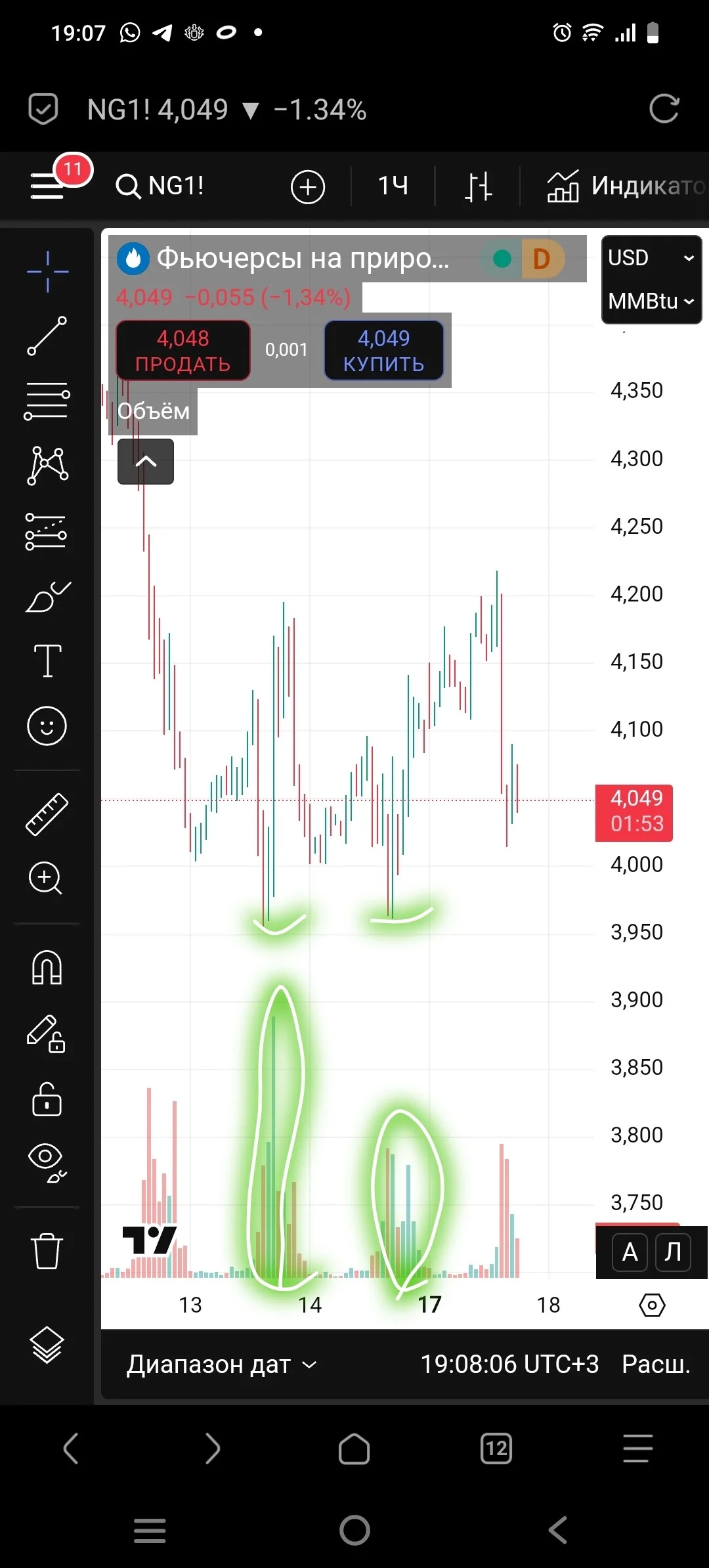Select the text tool
The width and height of the screenshot is (709, 1568).
47,660
